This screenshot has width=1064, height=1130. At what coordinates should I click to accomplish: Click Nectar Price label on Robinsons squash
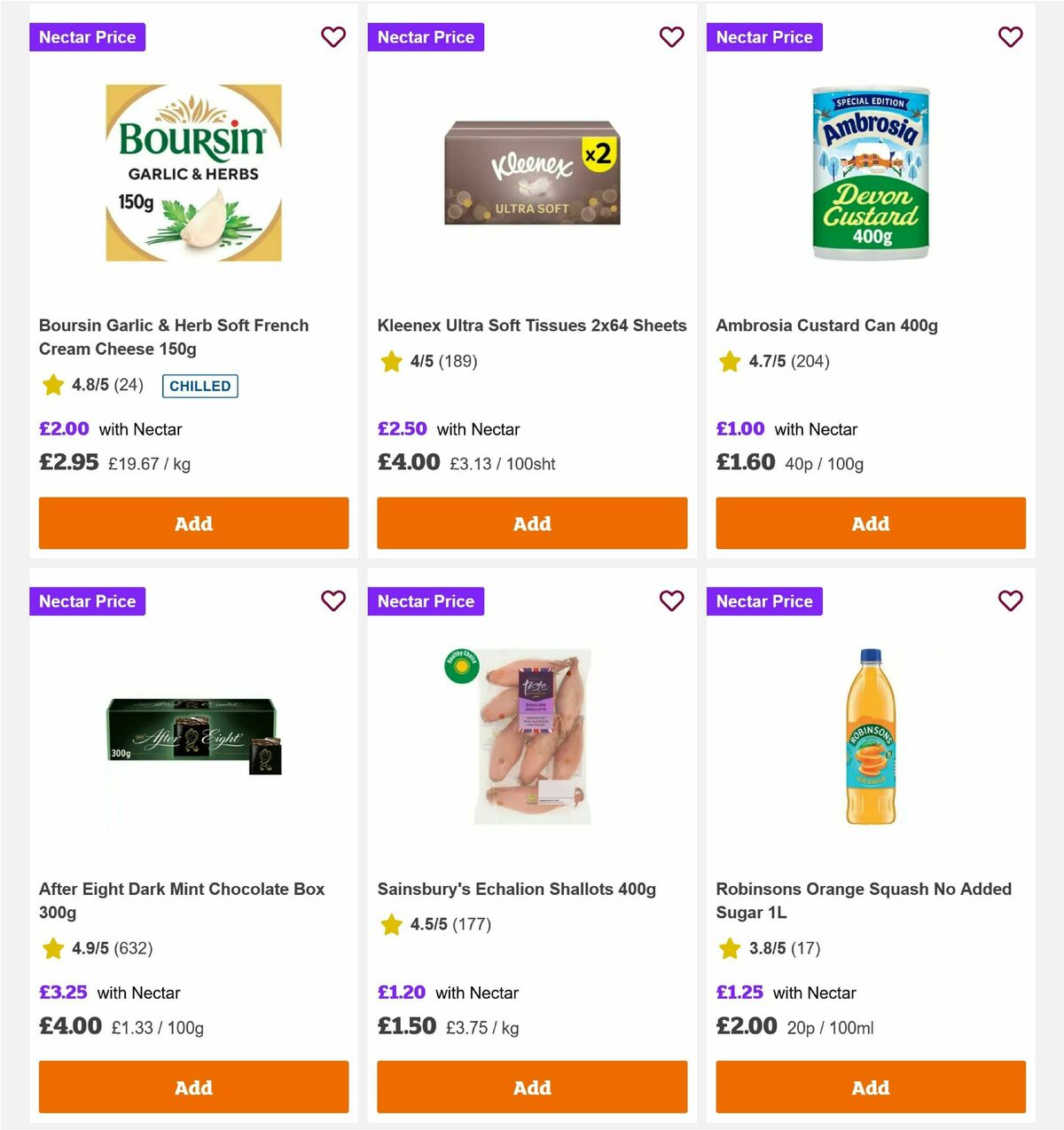(x=764, y=601)
